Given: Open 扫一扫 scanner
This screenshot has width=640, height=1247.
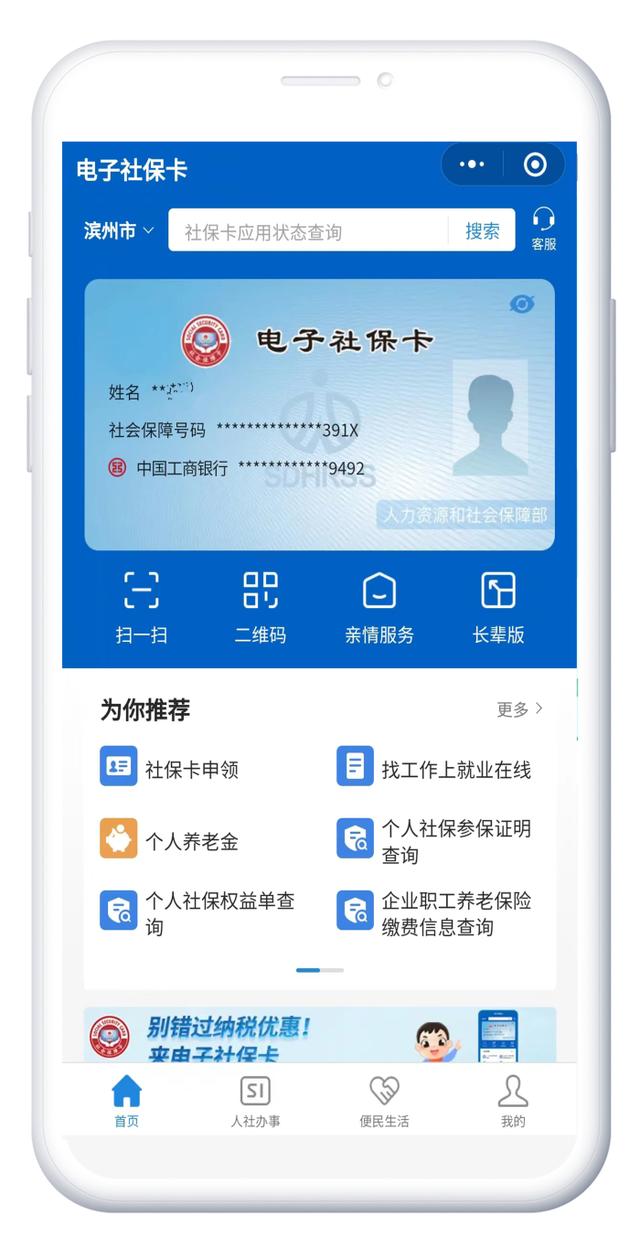Looking at the screenshot, I should click(x=141, y=607).
